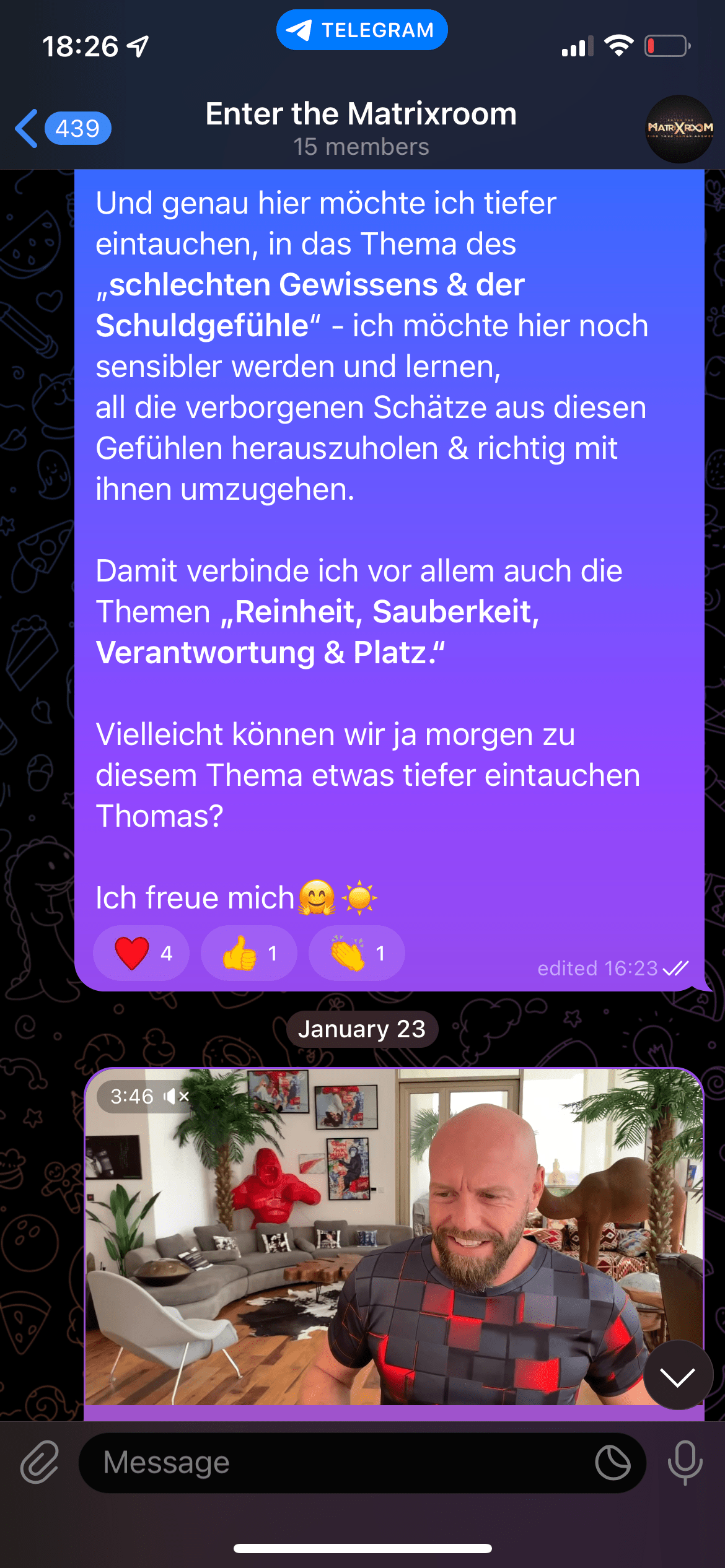Screen dimensions: 725x1568
Task: Expand the January 23 date separator
Action: coord(362,1029)
